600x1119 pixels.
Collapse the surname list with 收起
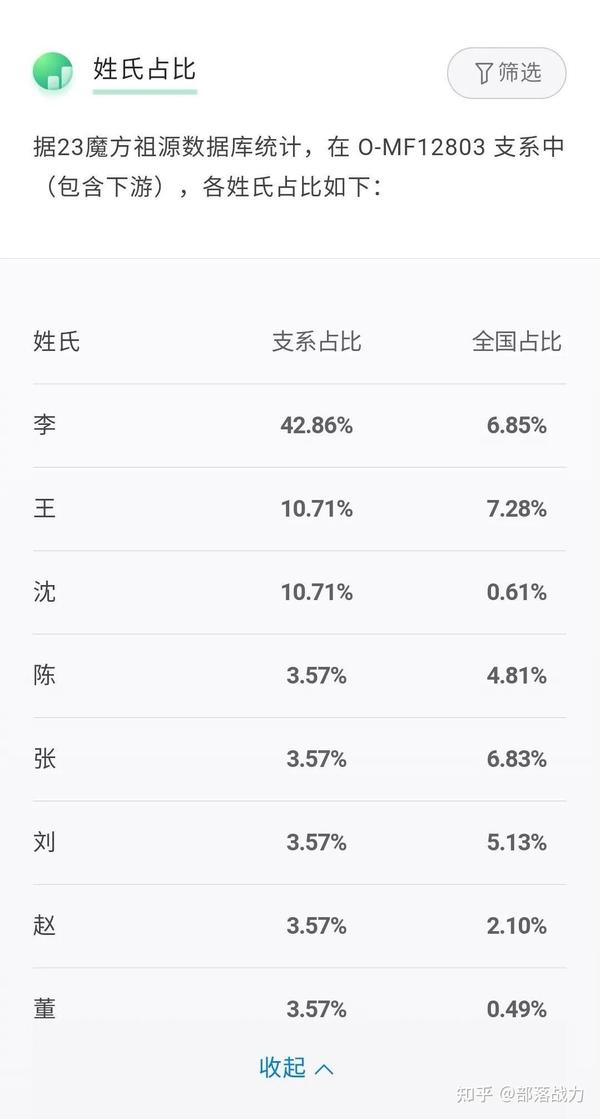point(296,1067)
